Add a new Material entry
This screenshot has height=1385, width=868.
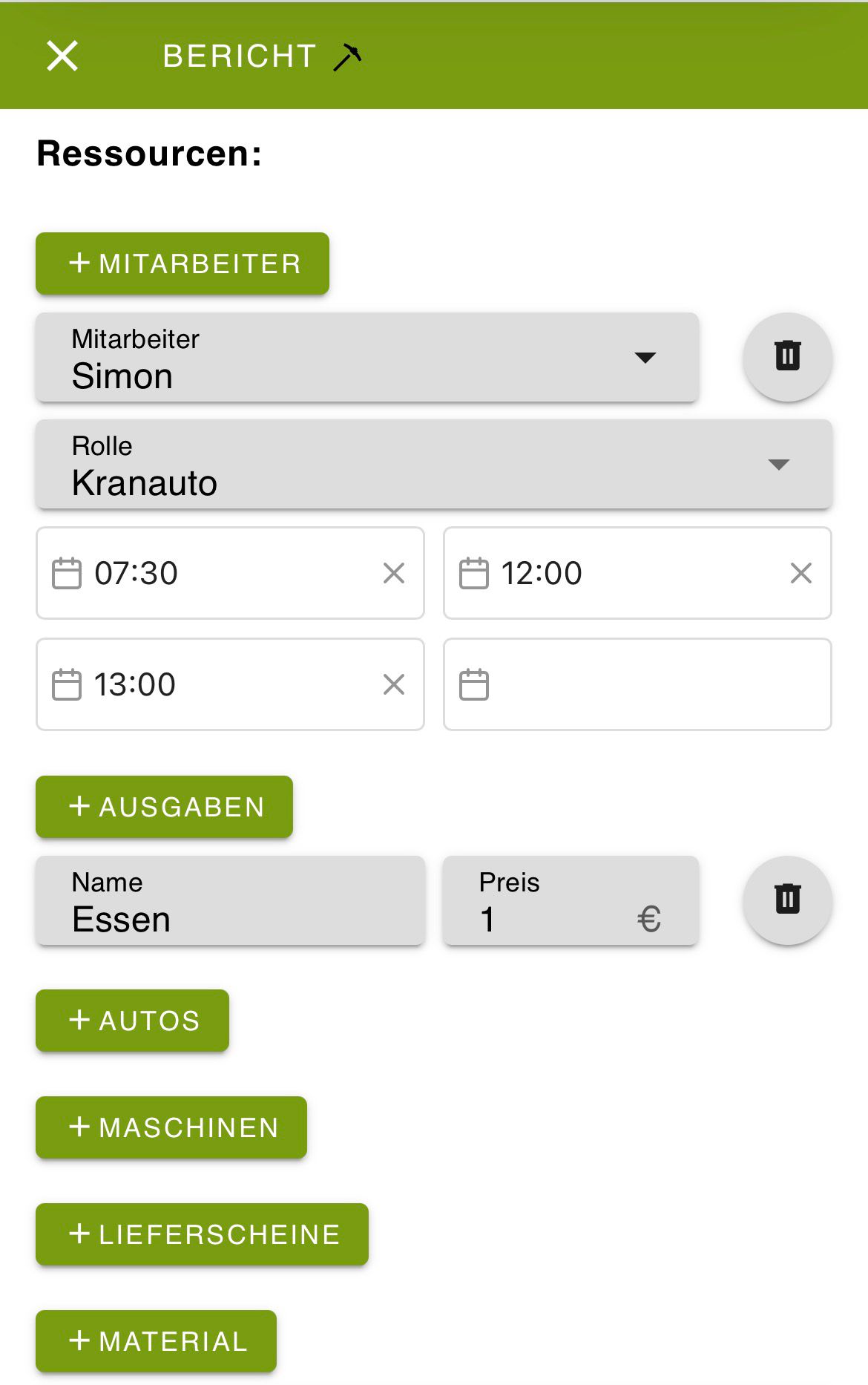click(156, 1340)
